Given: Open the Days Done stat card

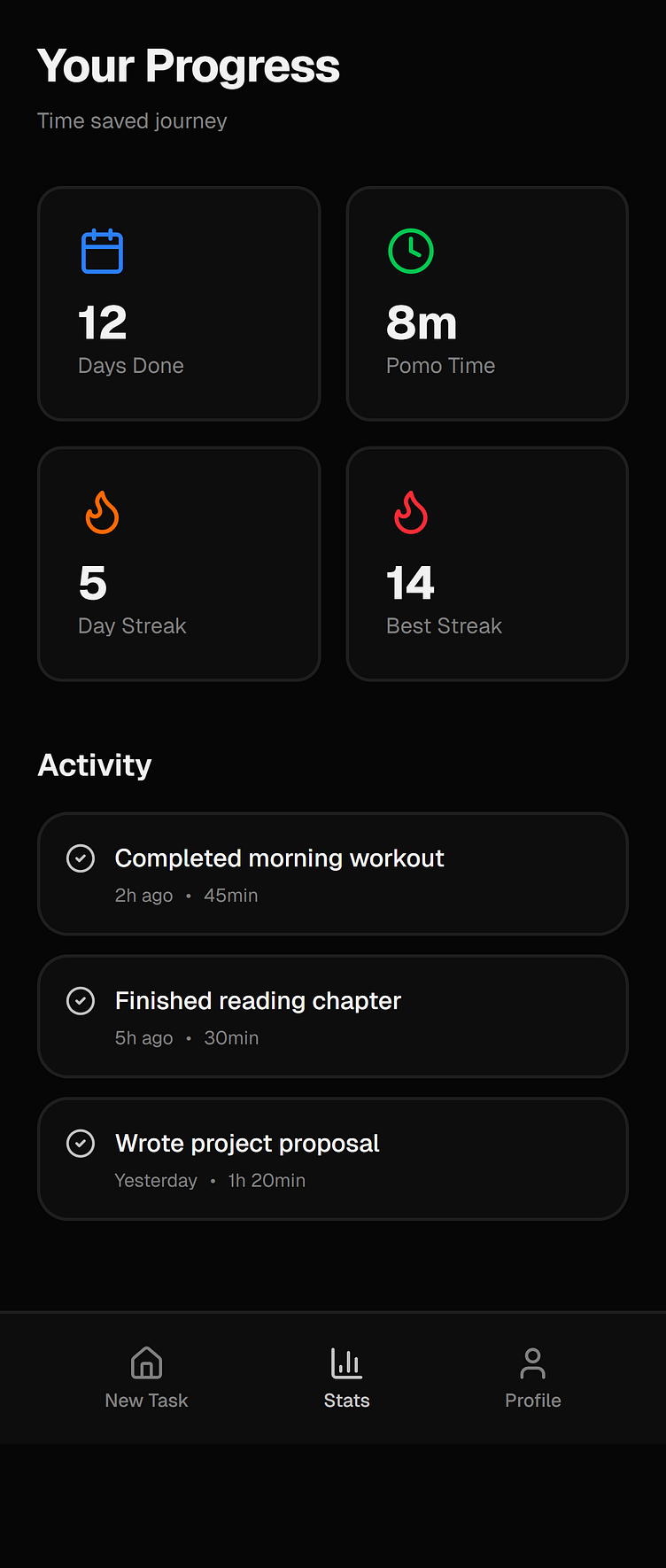Looking at the screenshot, I should [178, 303].
